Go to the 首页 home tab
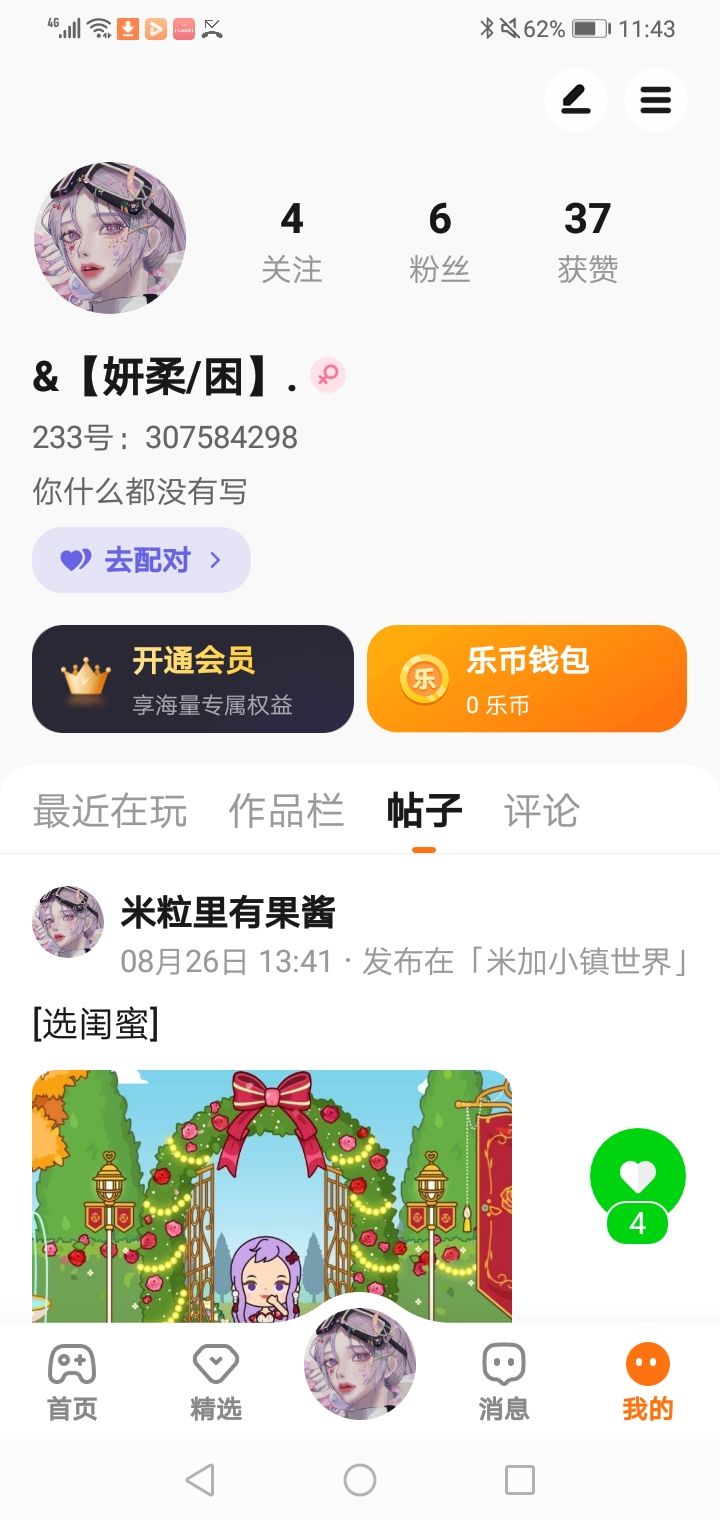Viewport: 720px width, 1520px height. (x=72, y=1382)
